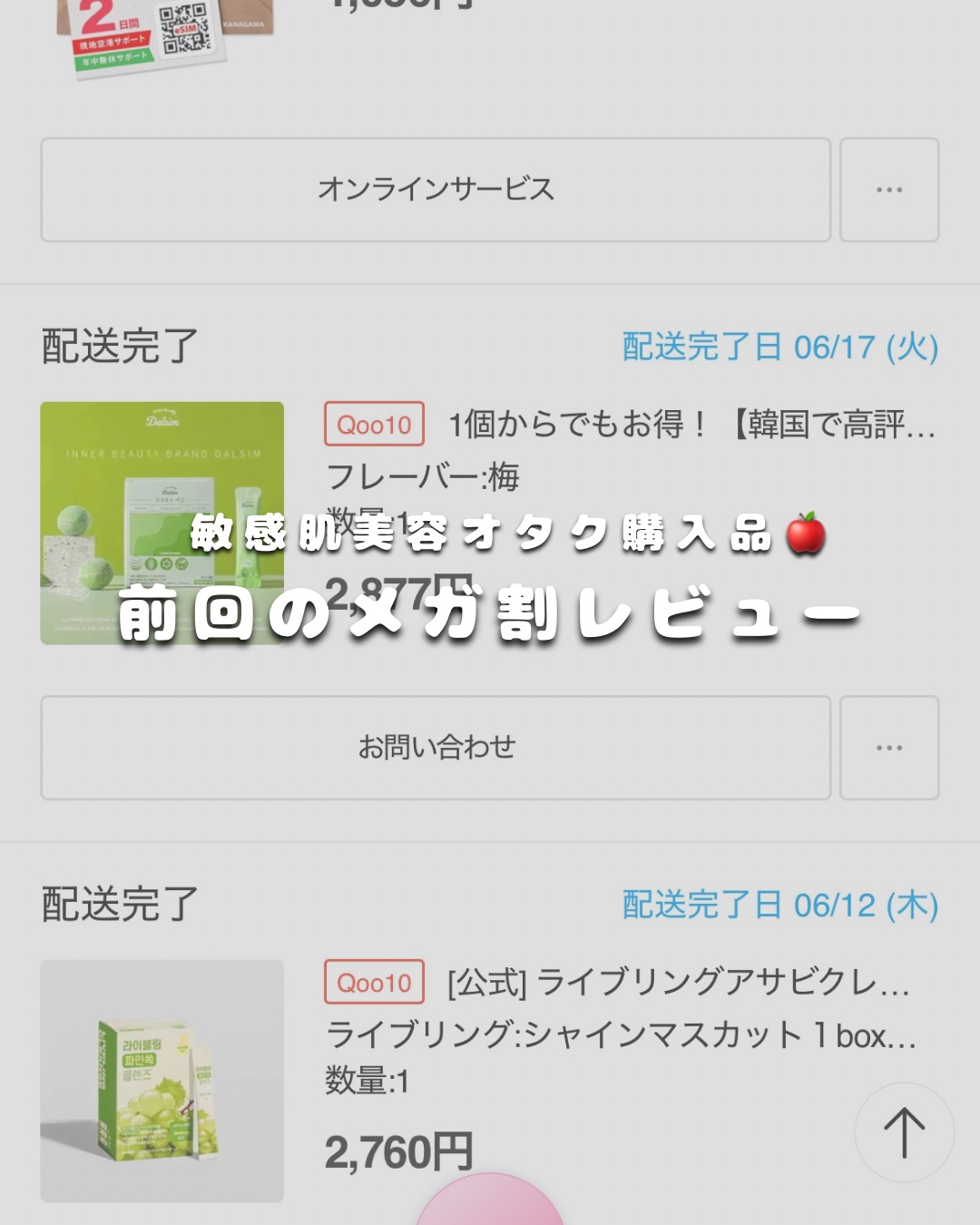980x1225 pixels.
Task: Open the Qoo10 badge on the Dalsim order
Action: point(374,426)
